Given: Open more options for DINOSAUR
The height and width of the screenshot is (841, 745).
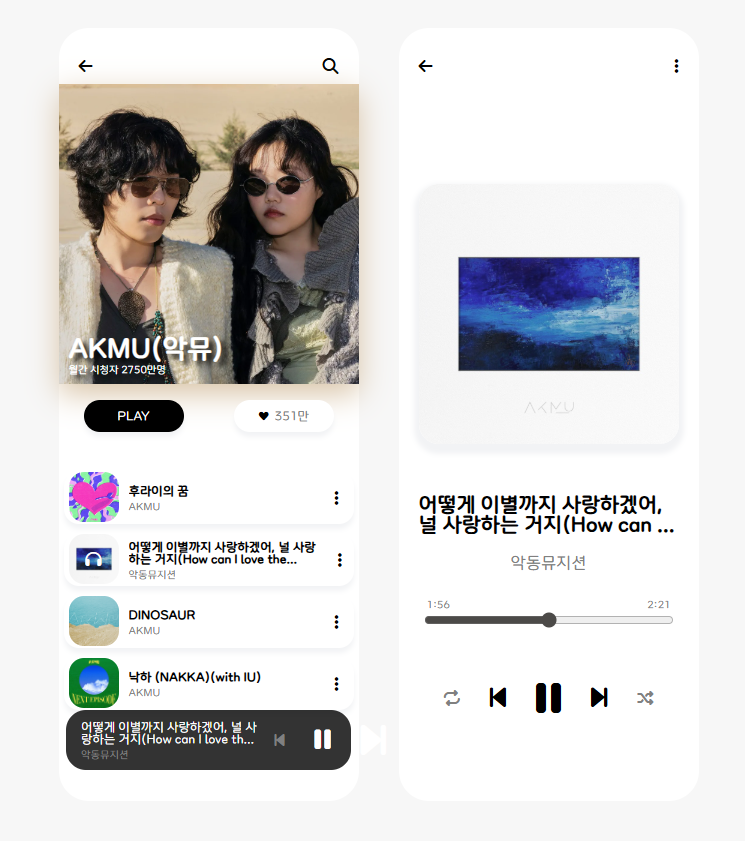Looking at the screenshot, I should (336, 622).
